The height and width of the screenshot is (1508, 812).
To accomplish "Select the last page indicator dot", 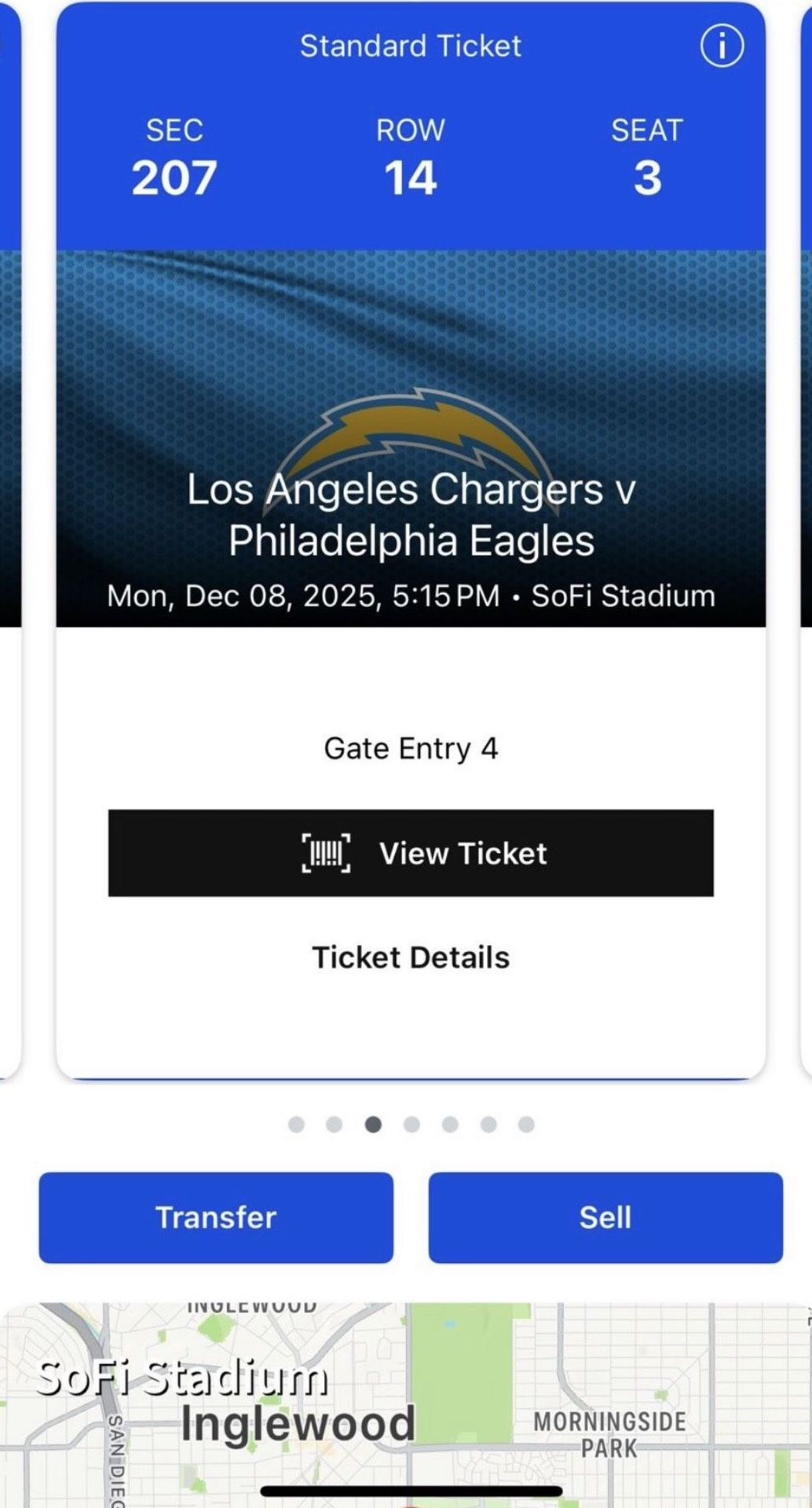I will pyautogui.click(x=525, y=1123).
